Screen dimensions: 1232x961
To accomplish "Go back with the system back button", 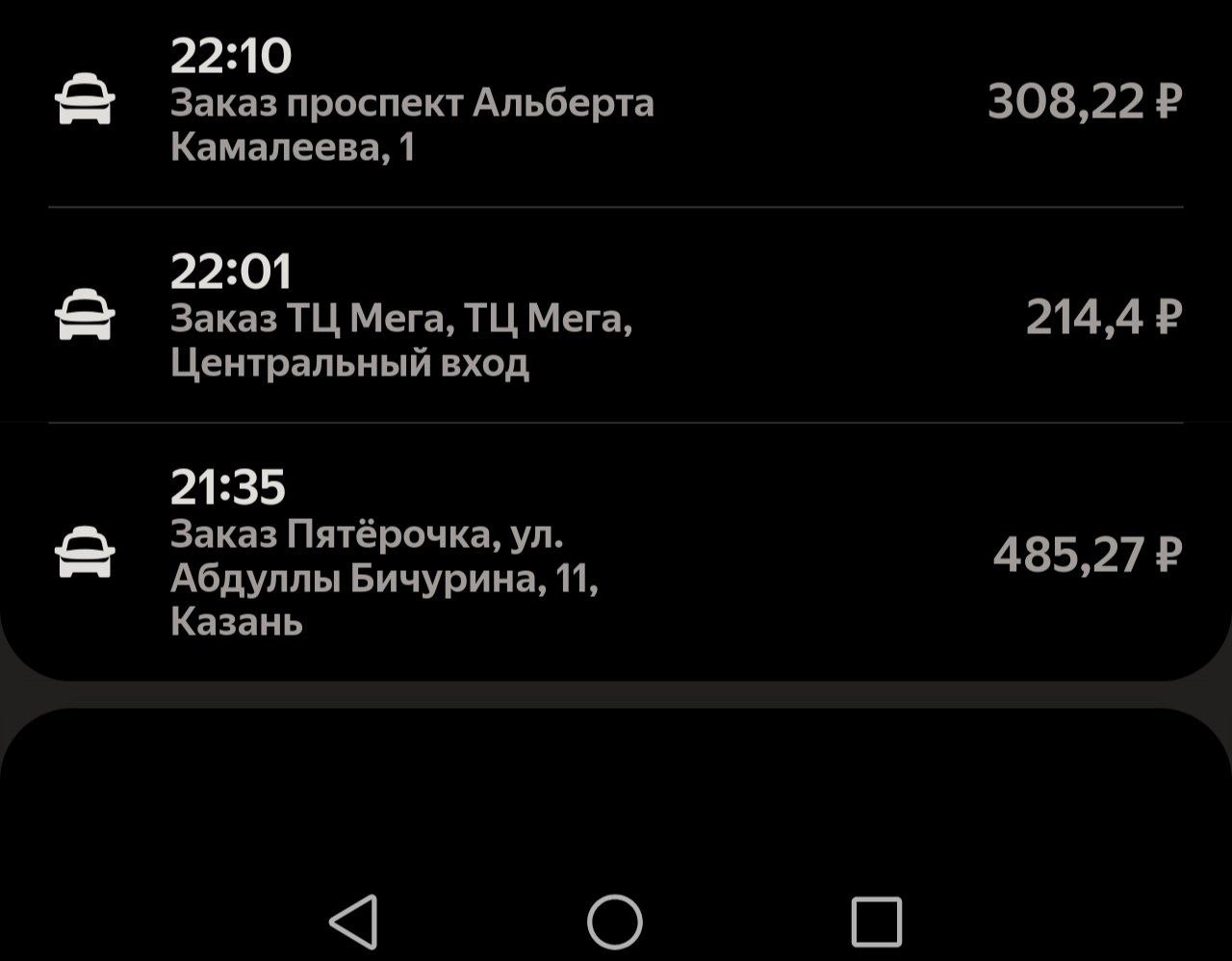I will click(353, 922).
